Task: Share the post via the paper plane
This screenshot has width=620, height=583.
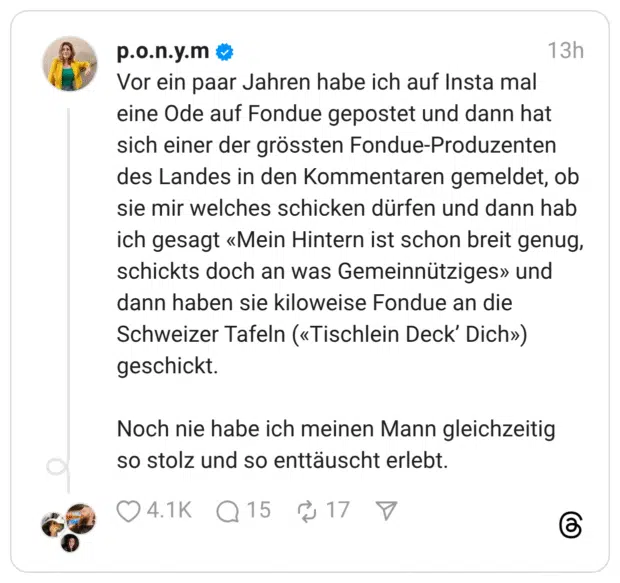Action: point(387,511)
